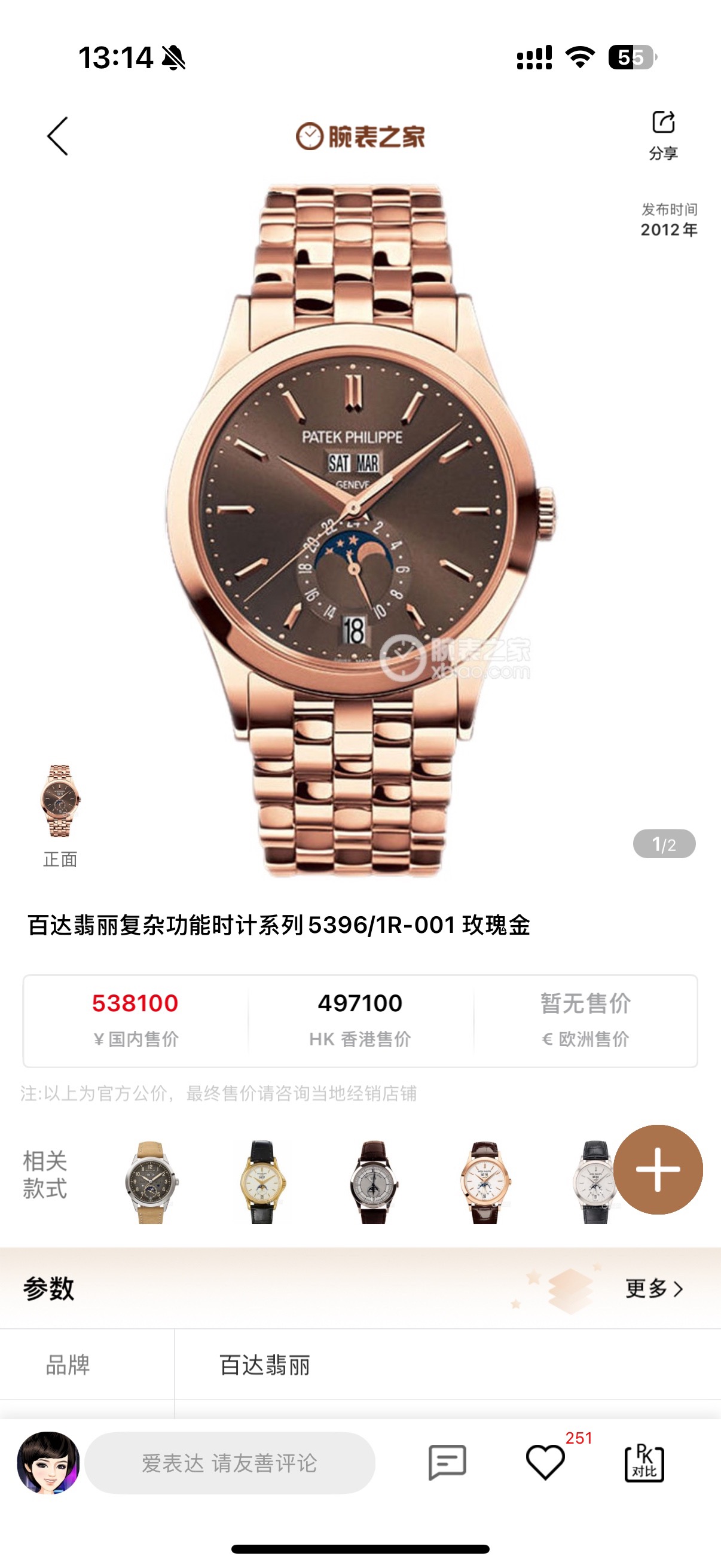The height and width of the screenshot is (1568, 721).
Task: Tap the 香港售价 497100 price cell
Action: click(x=360, y=1020)
